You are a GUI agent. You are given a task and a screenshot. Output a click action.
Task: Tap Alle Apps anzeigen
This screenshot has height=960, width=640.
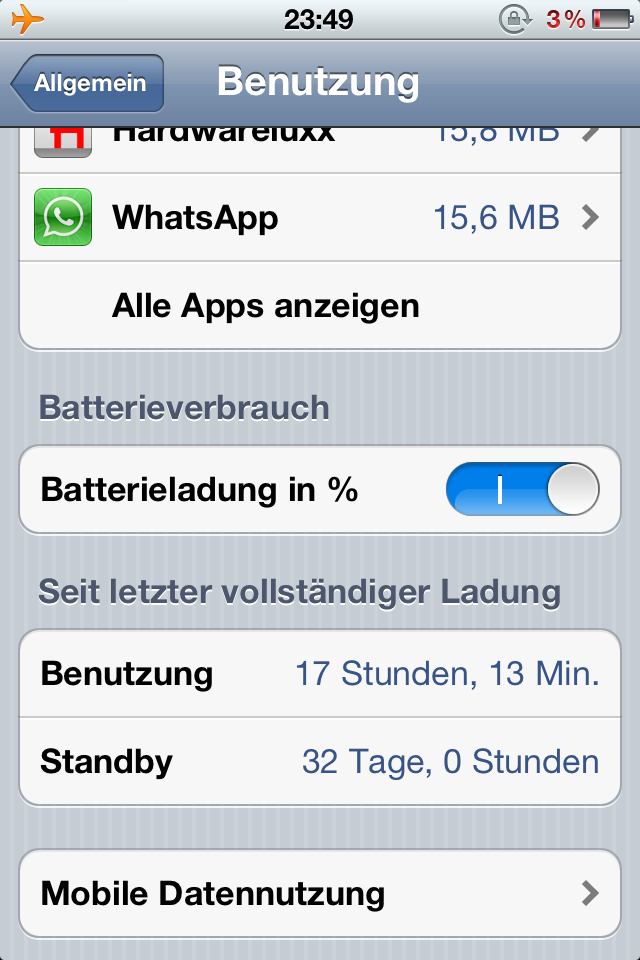(x=266, y=305)
